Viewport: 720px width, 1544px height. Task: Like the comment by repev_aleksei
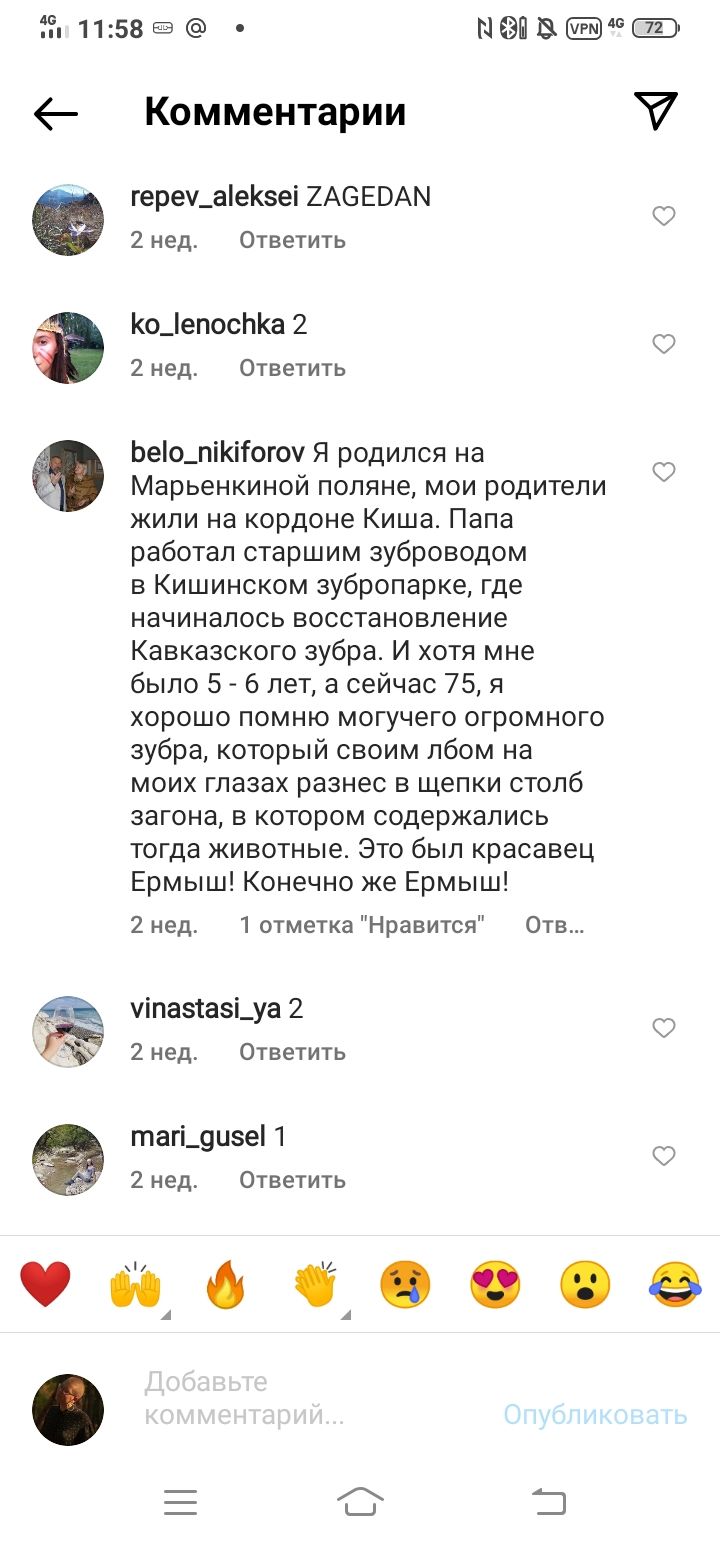click(x=664, y=216)
